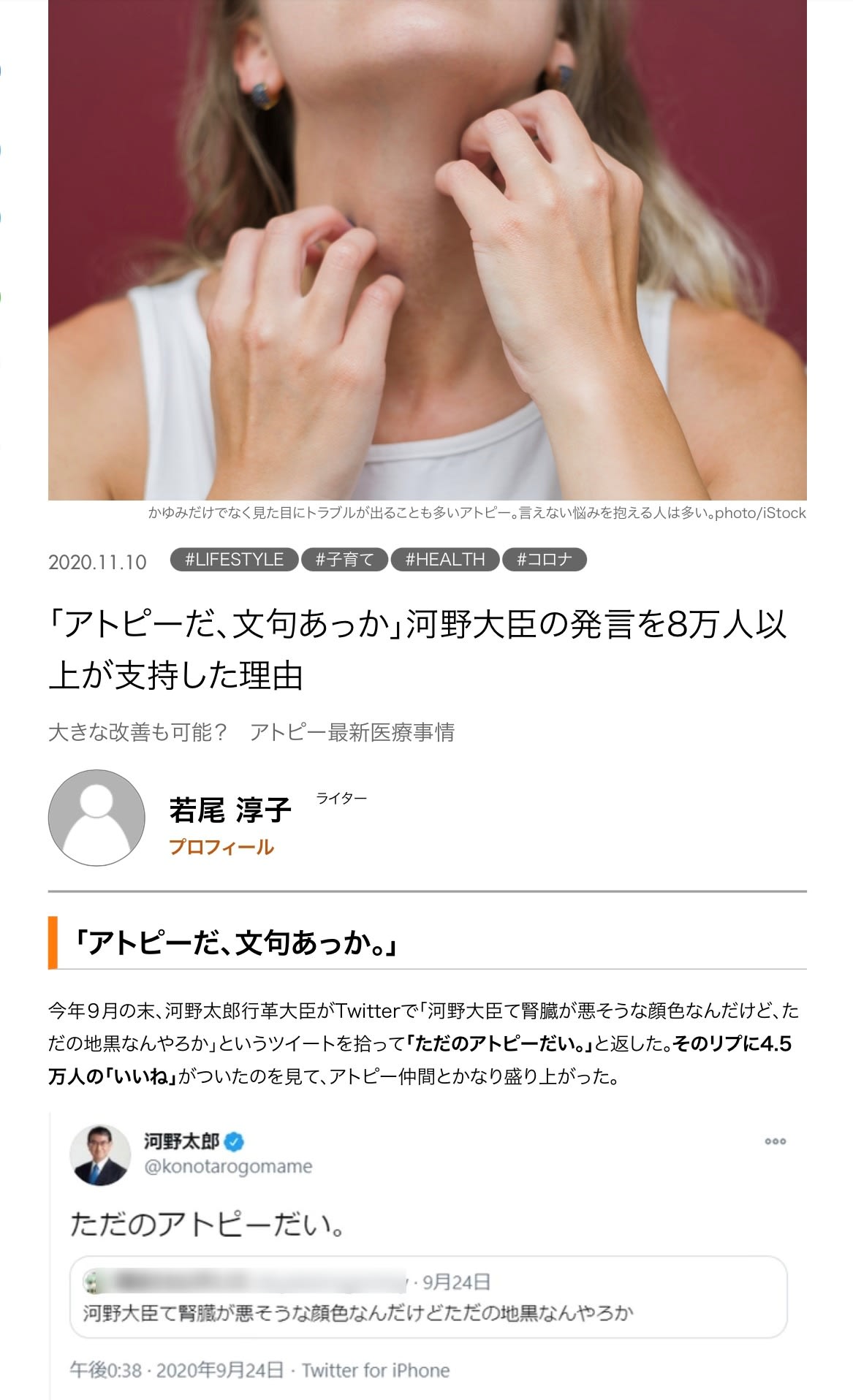Open the #LIFESTYLE tag
Screen dimensions: 853x1400
pos(234,560)
